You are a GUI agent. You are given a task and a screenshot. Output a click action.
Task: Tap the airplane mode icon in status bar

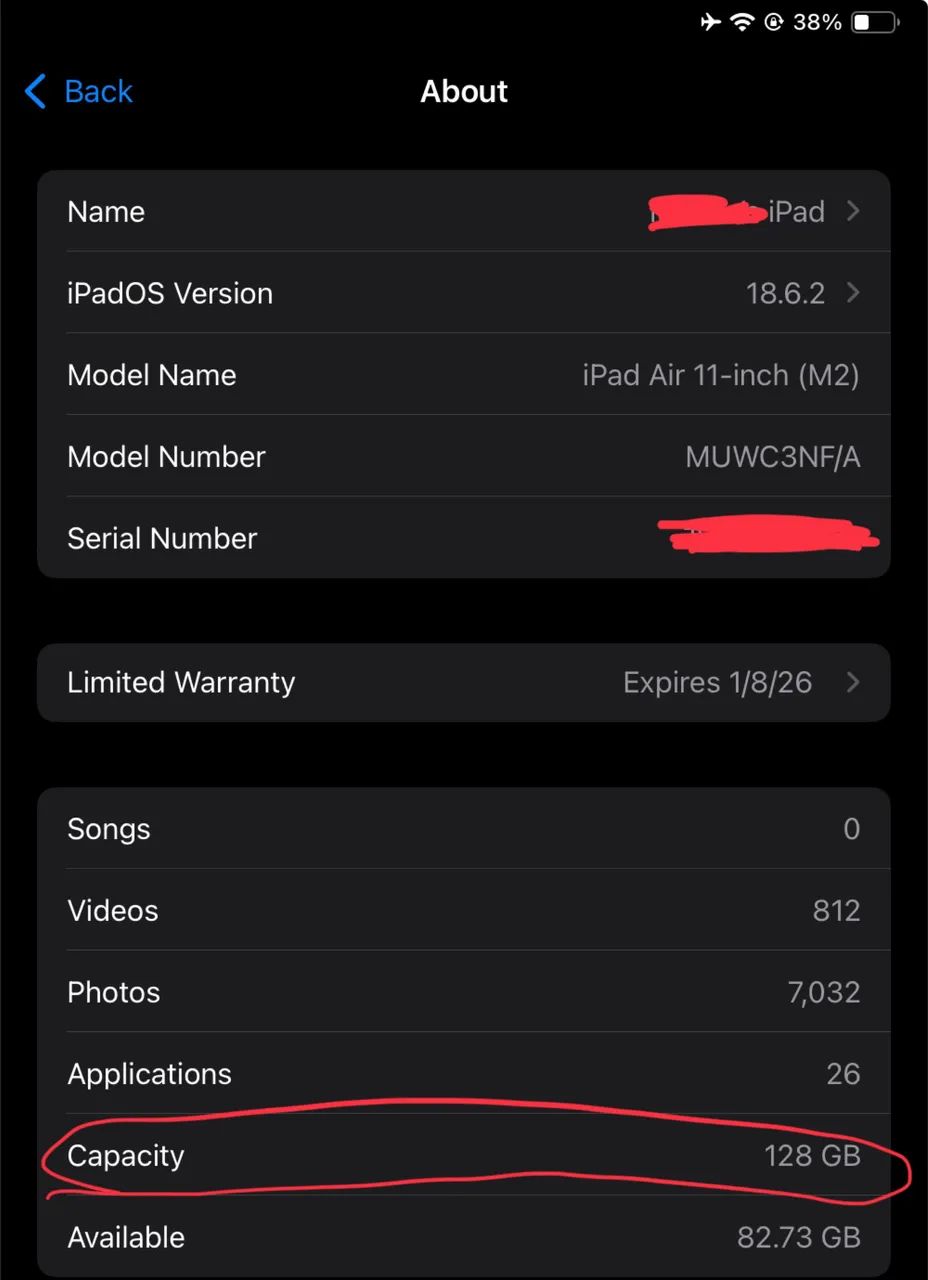[712, 22]
